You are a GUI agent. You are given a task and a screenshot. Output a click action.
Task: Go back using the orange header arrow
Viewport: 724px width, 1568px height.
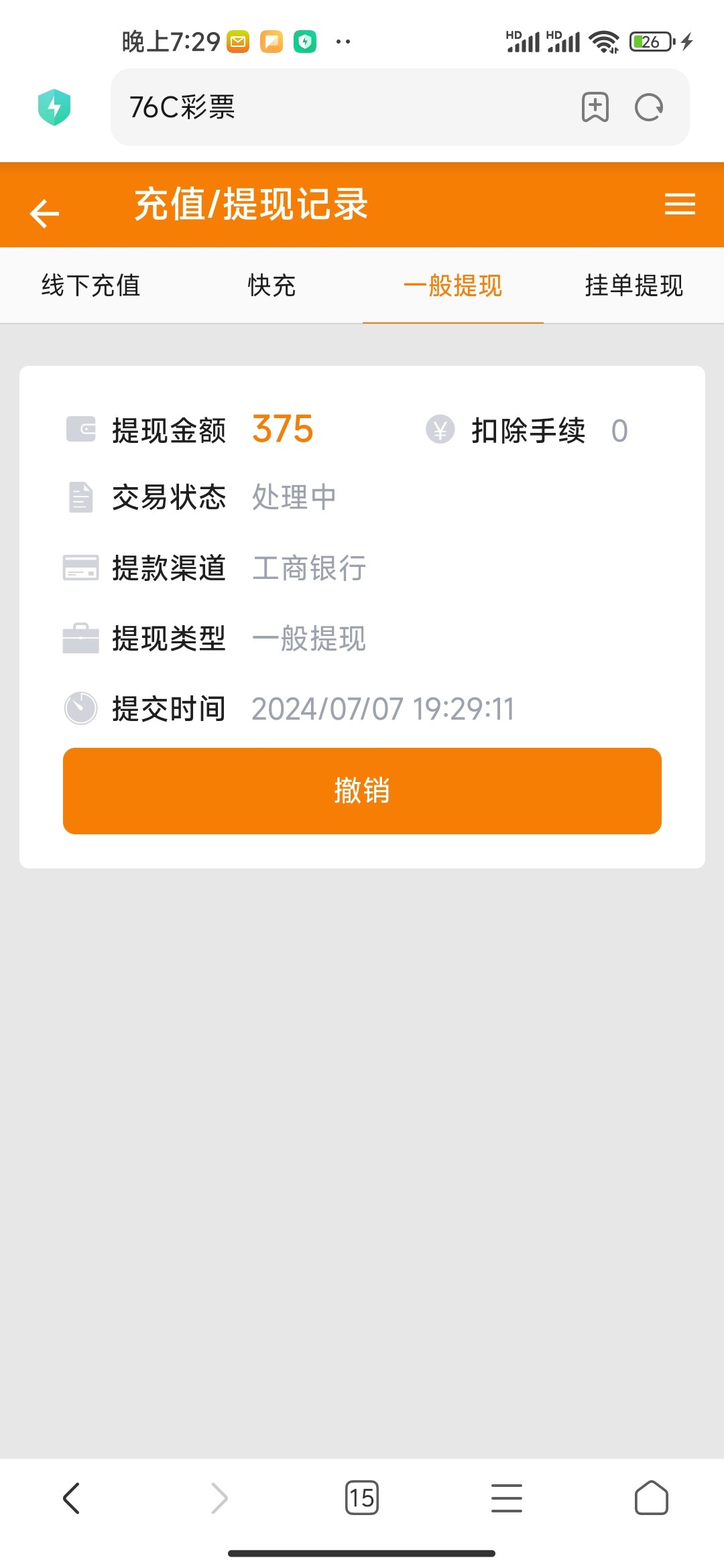pos(45,213)
